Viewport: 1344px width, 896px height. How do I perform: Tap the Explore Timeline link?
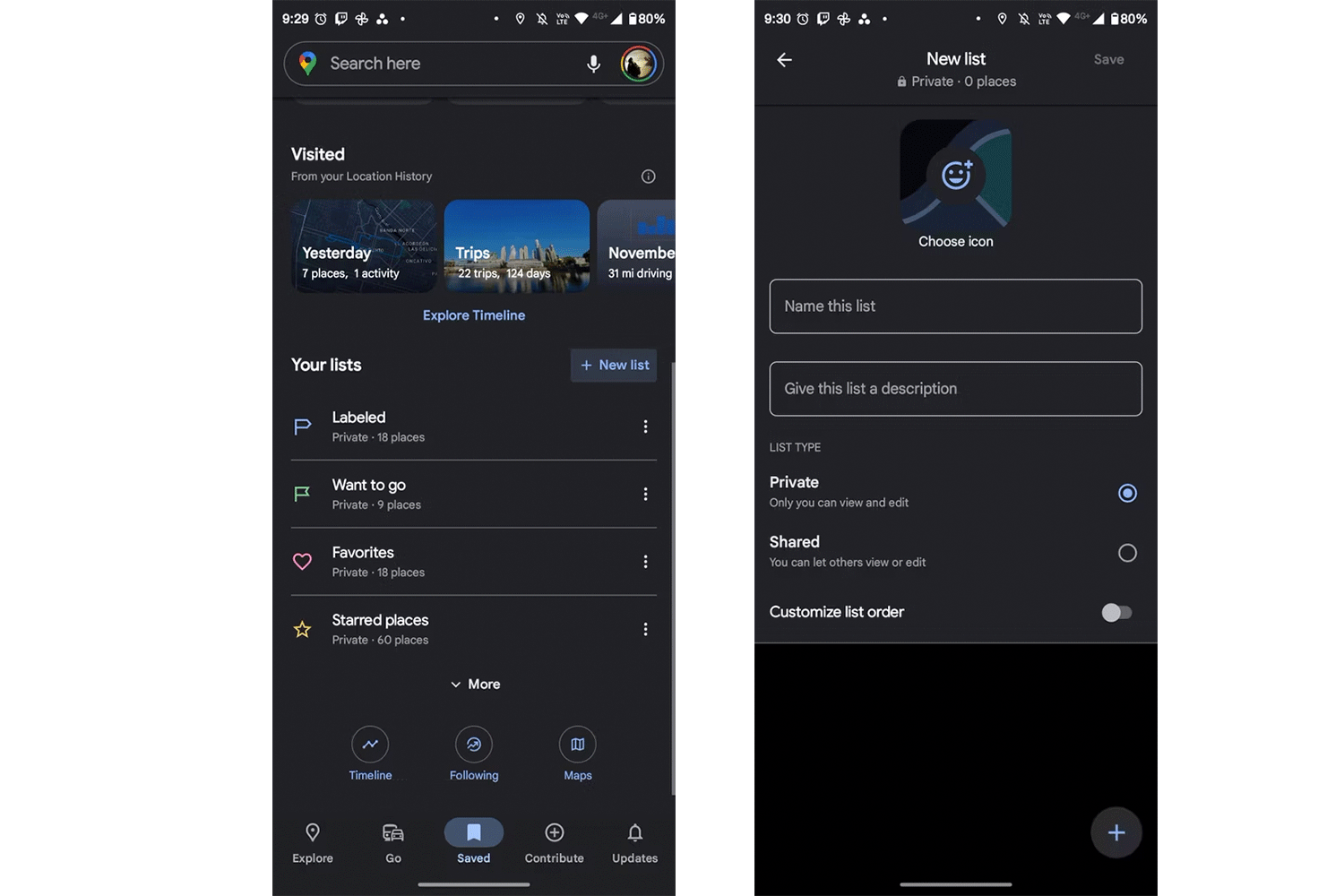pos(474,315)
